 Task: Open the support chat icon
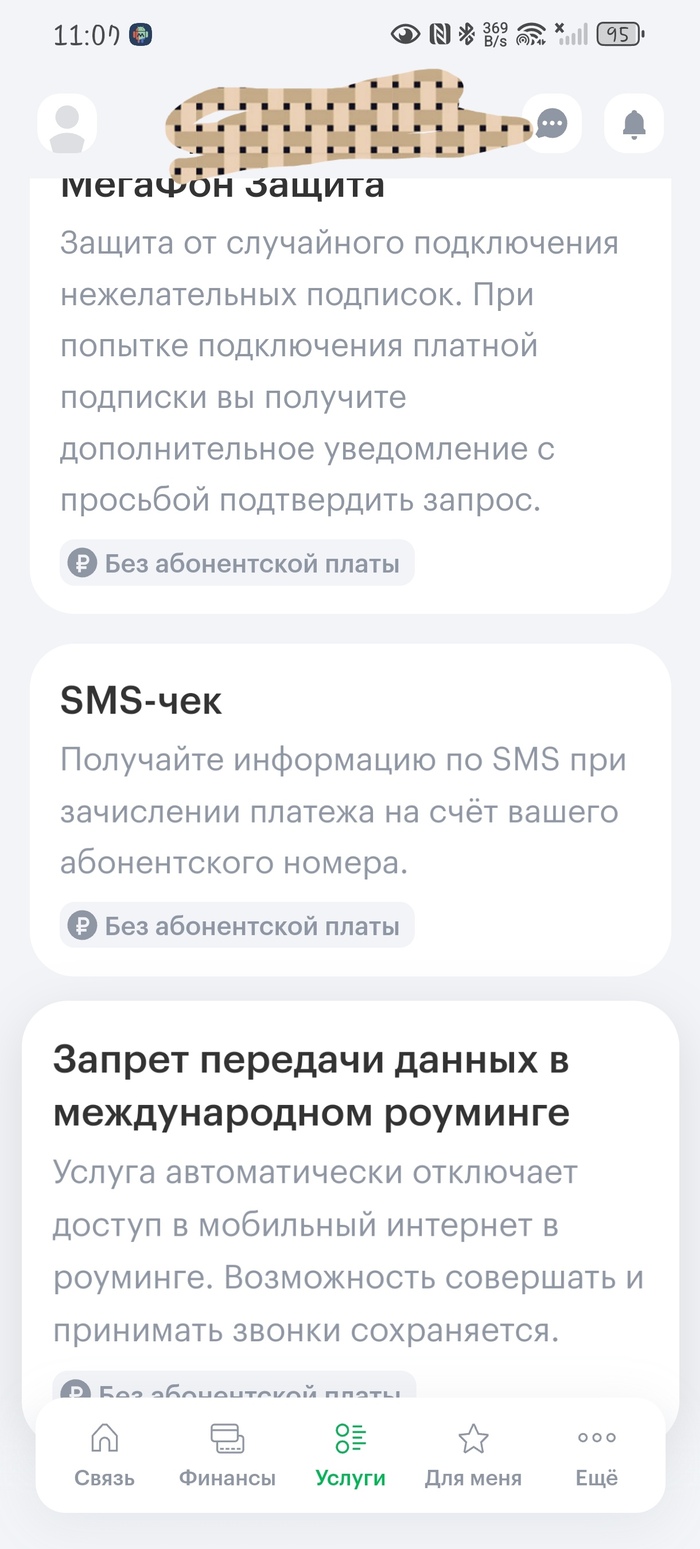(x=552, y=124)
